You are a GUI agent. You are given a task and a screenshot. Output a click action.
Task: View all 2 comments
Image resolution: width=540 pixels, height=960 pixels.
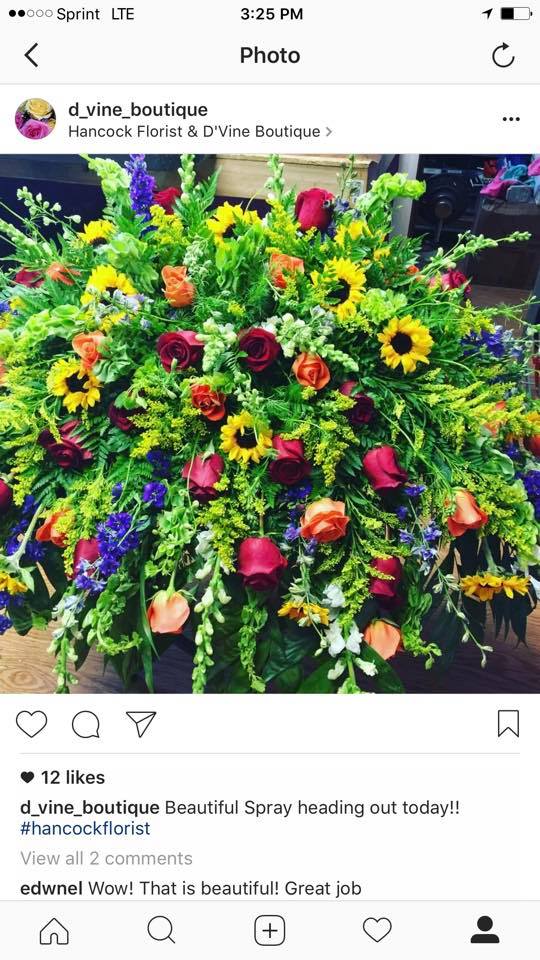tap(107, 858)
